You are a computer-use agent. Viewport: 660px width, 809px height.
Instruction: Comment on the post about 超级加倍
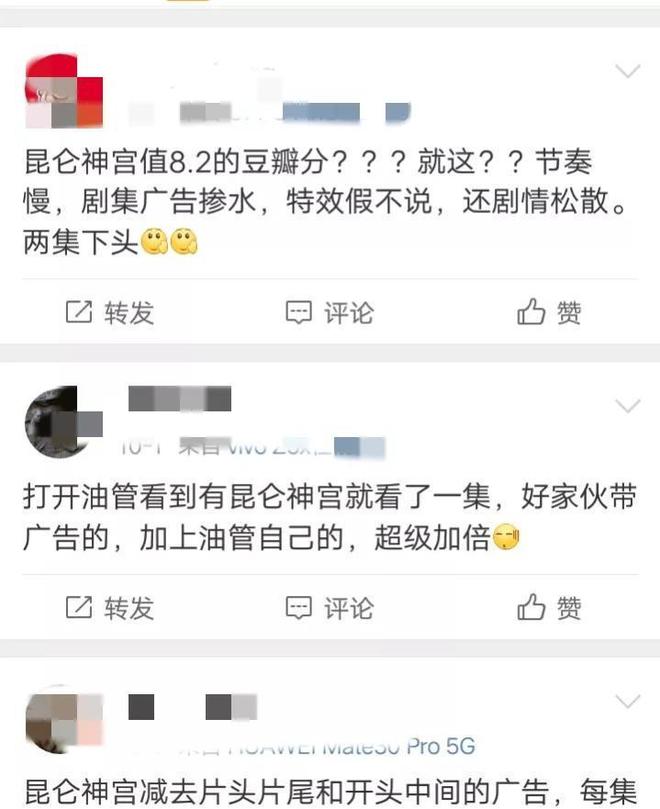click(x=329, y=607)
